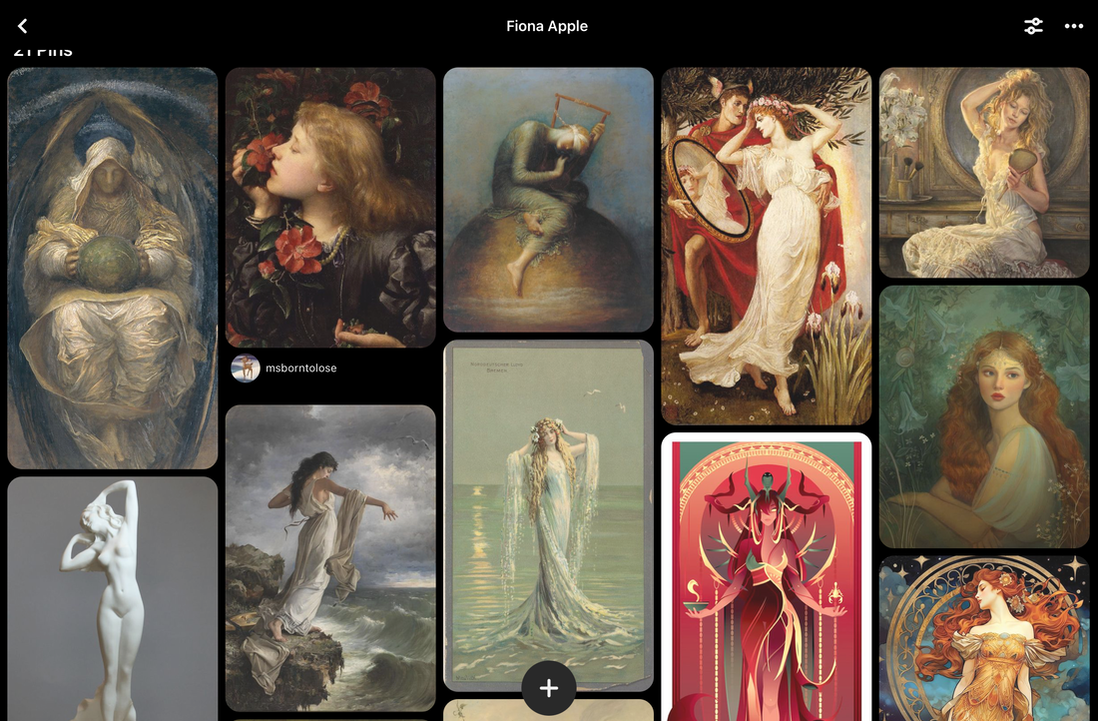Screen dimensions: 1098x721
Task: Open the board filter options
Action: coord(1033,26)
